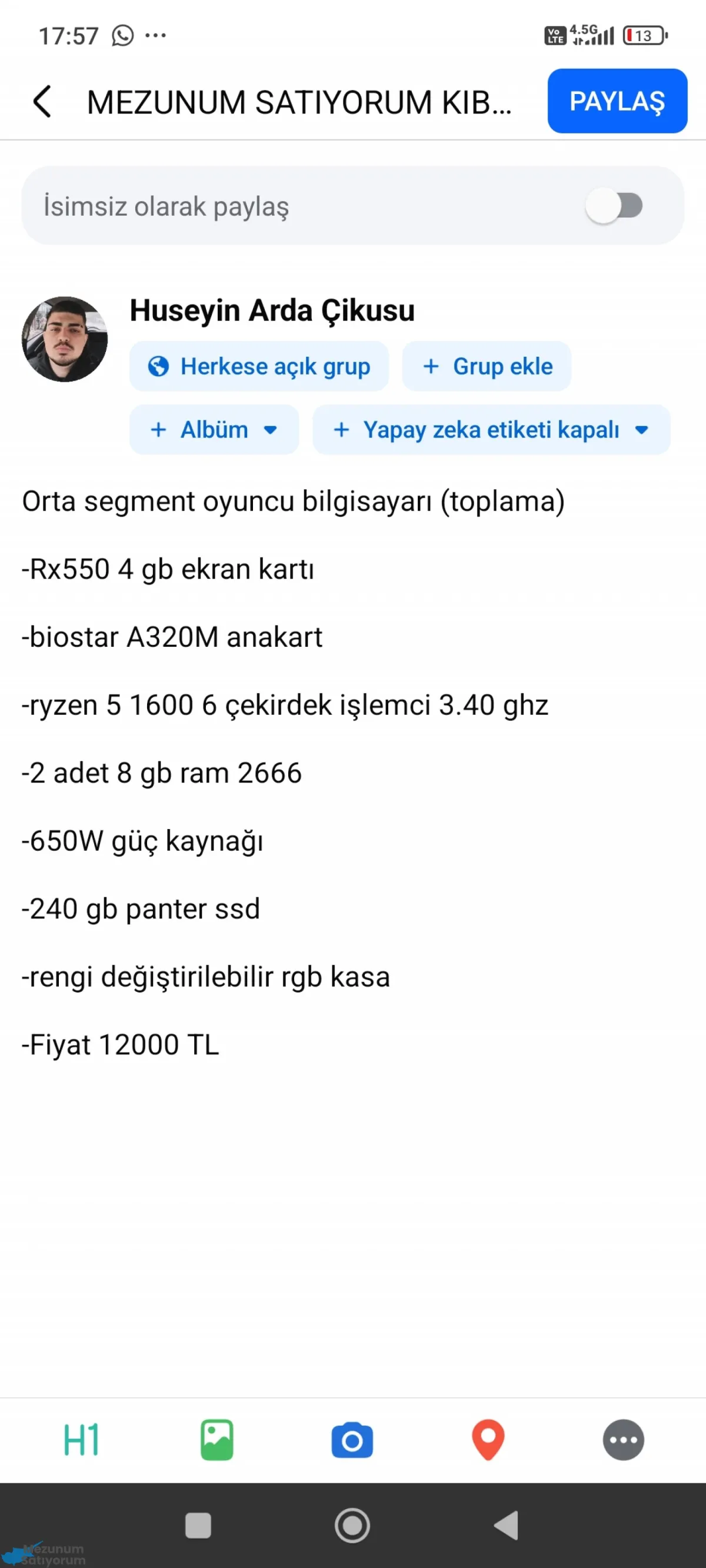Tap the Grup ekle chip

pyautogui.click(x=487, y=366)
